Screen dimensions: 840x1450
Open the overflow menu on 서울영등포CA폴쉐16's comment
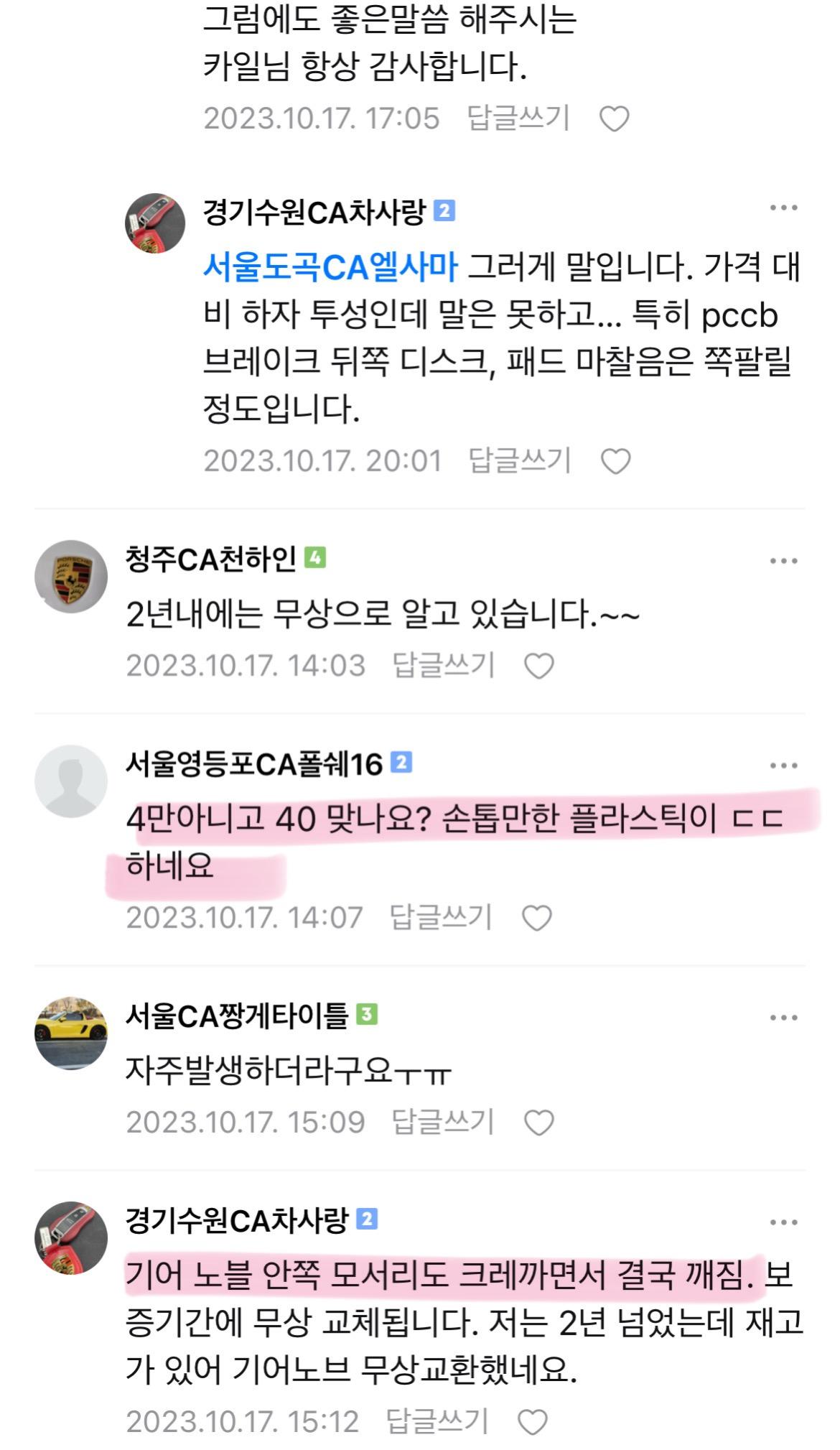point(783,766)
